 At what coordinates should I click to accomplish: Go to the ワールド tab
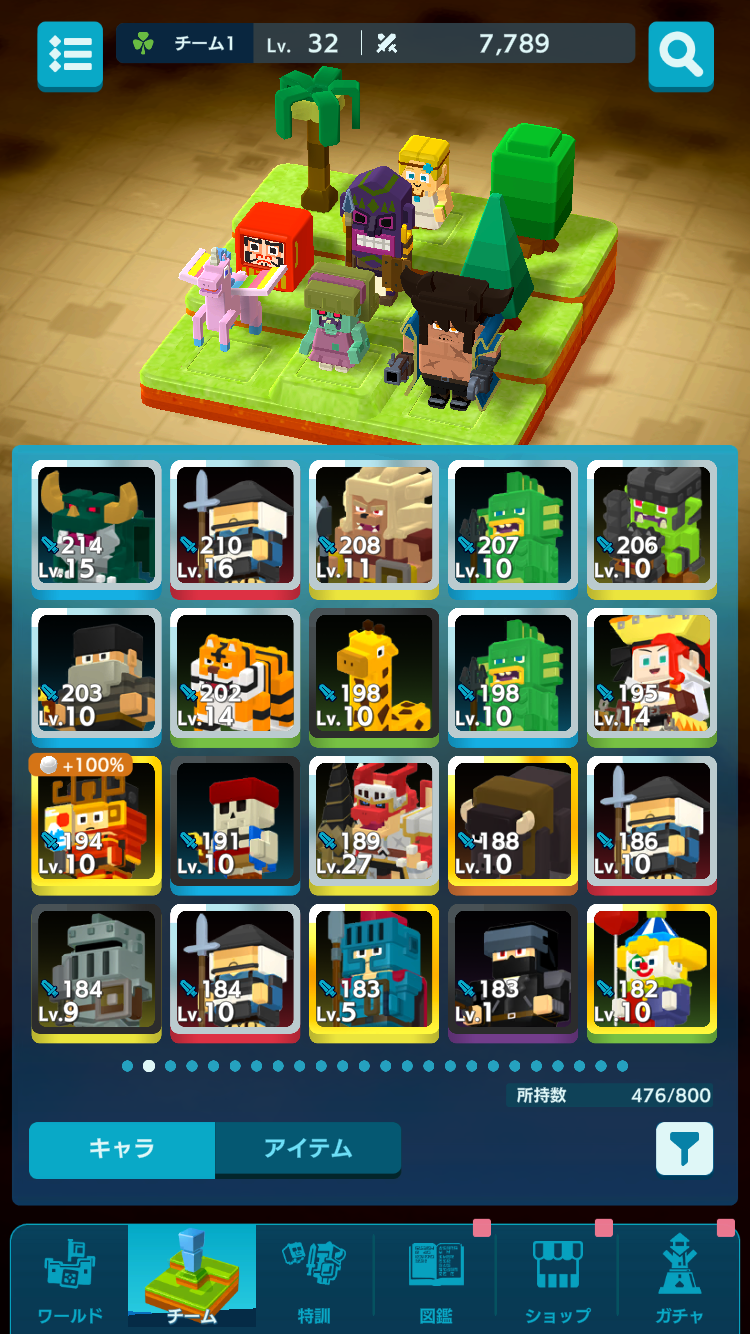pyautogui.click(x=70, y=1280)
